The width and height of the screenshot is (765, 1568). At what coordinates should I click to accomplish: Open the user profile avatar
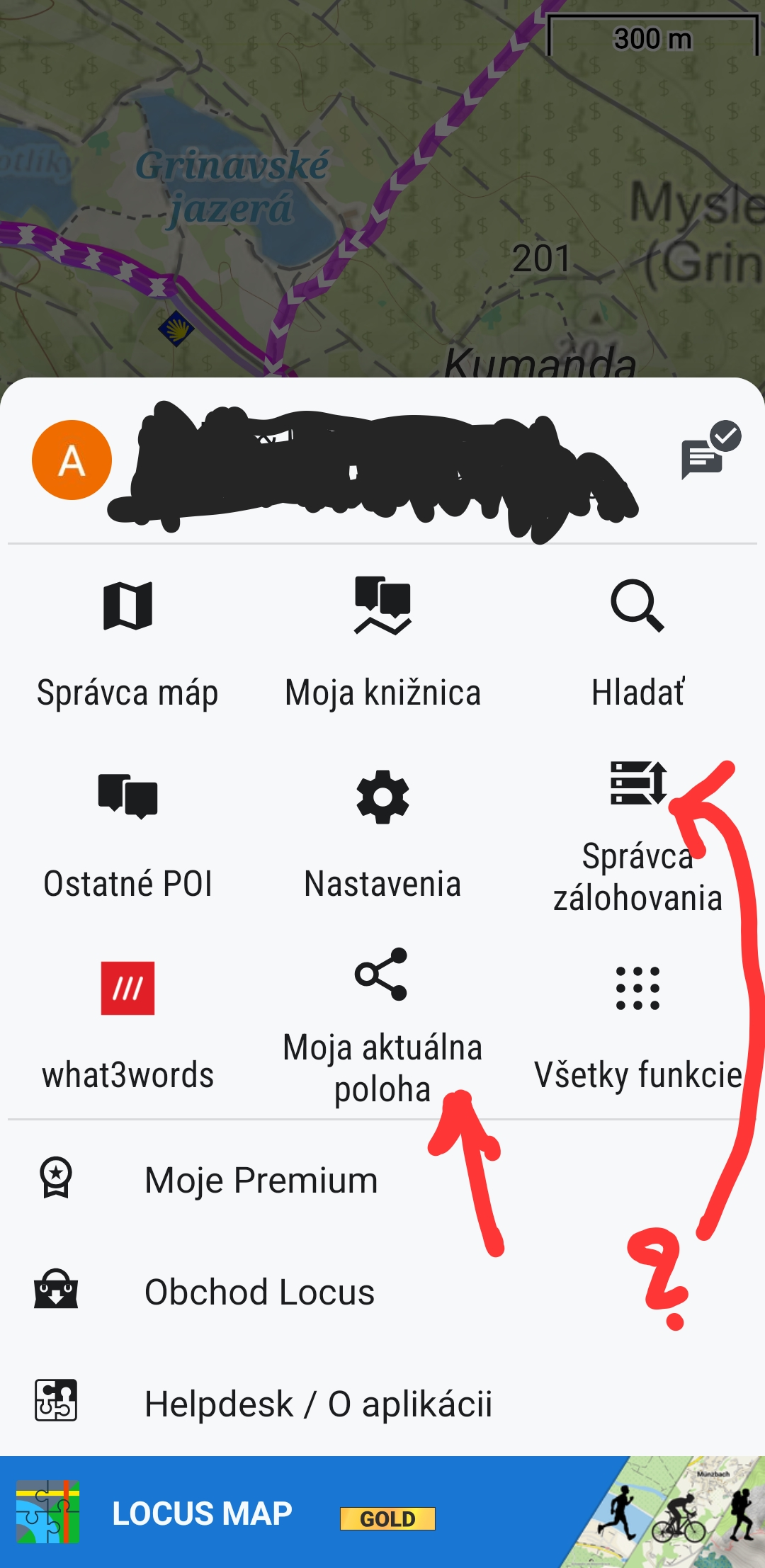coord(72,460)
